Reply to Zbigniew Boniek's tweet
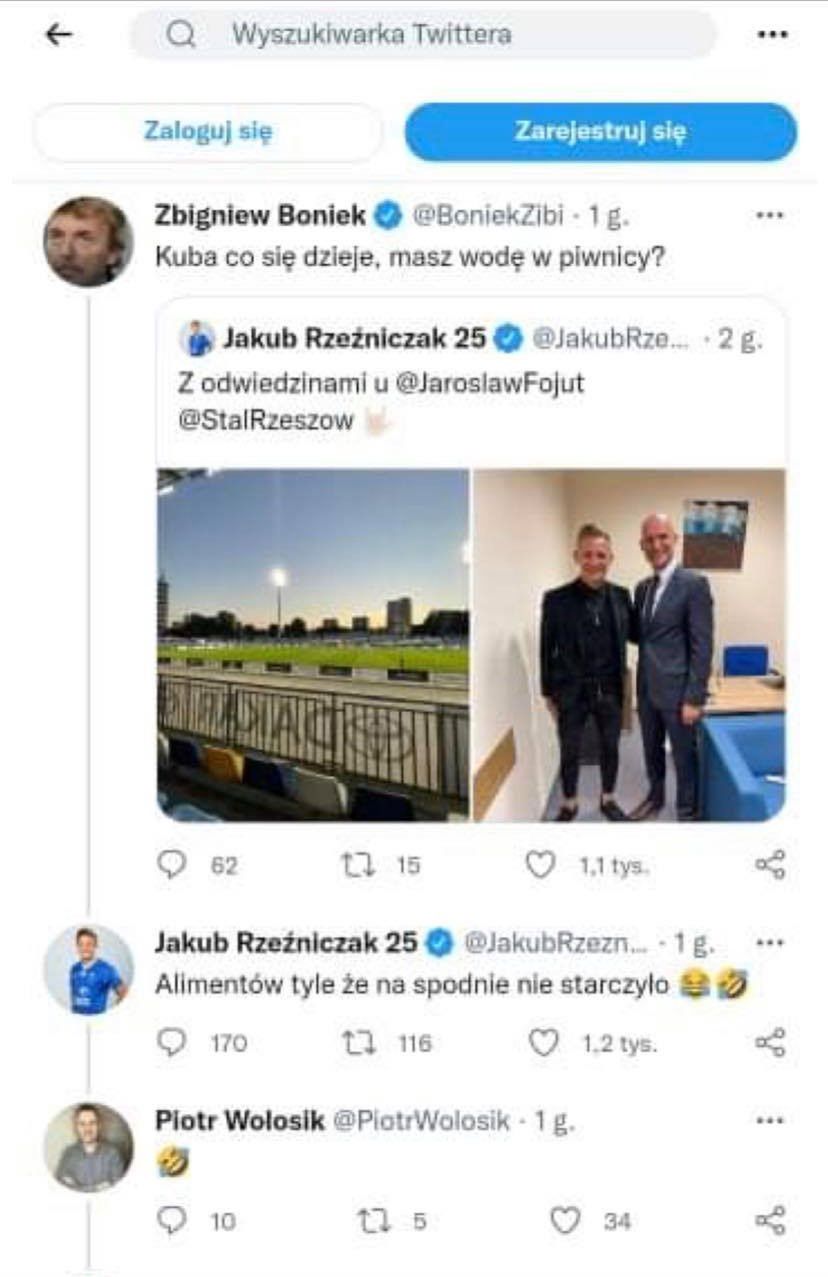 [173, 865]
